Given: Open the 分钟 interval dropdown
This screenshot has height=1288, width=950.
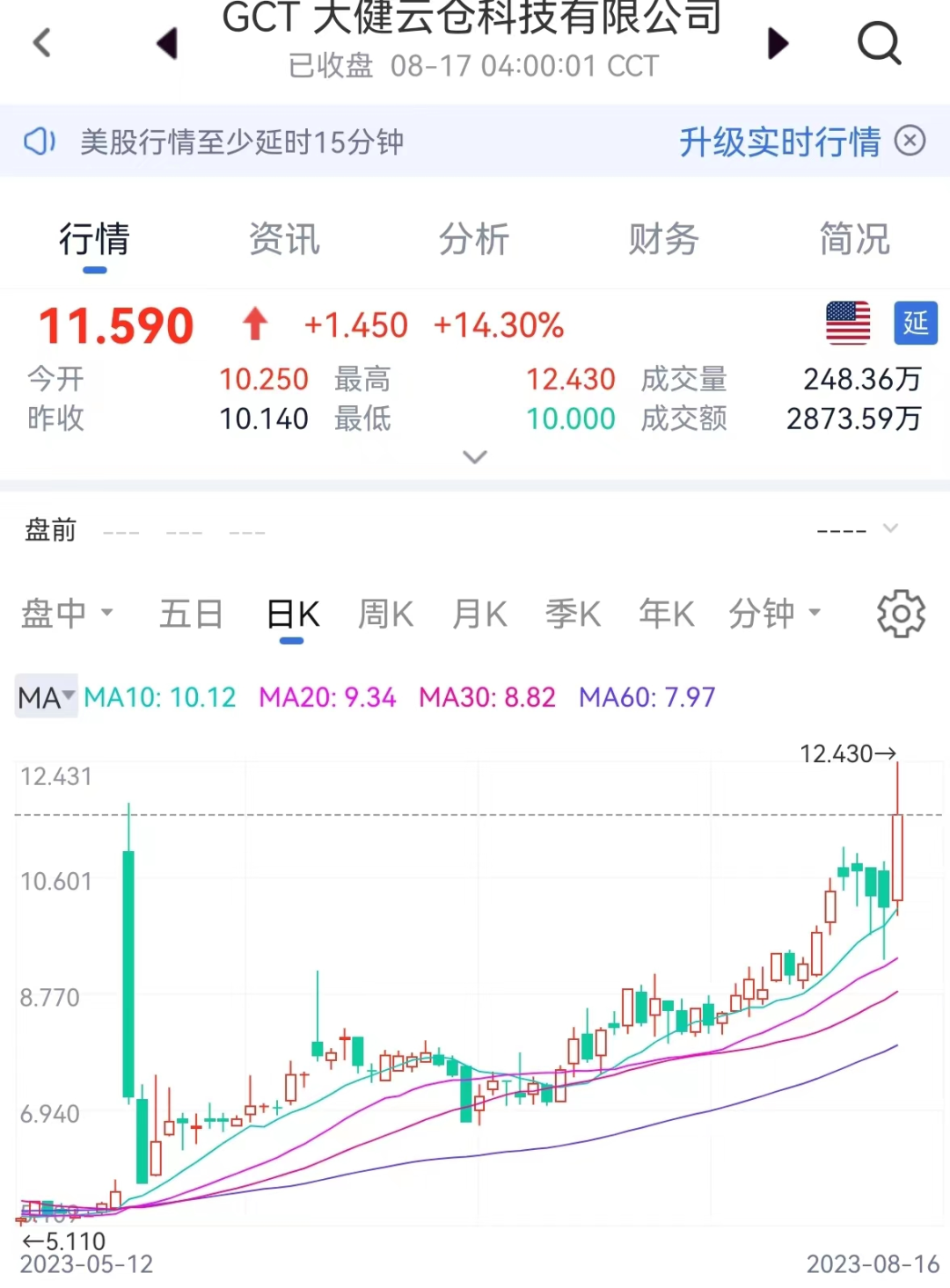Looking at the screenshot, I should [774, 613].
